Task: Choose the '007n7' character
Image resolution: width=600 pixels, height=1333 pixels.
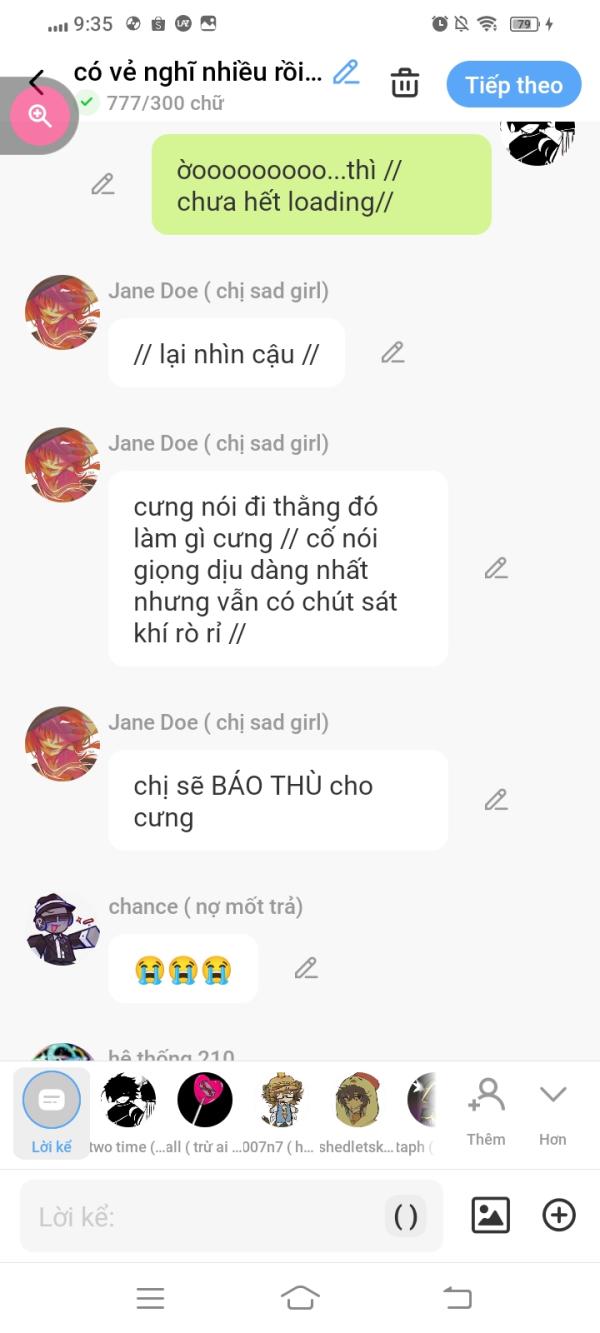Action: tap(282, 1101)
